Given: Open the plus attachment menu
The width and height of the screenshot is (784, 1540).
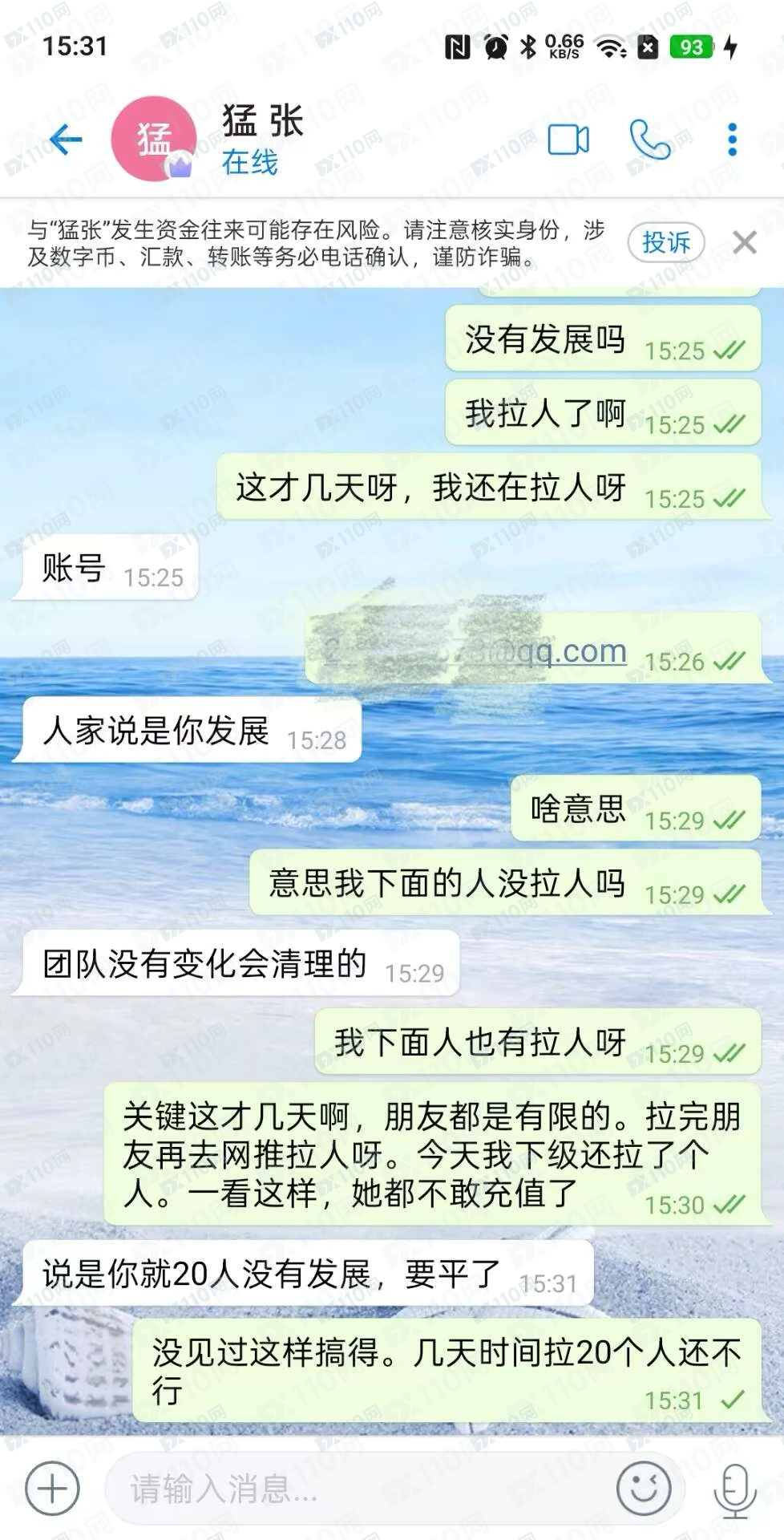Looking at the screenshot, I should [x=53, y=1489].
